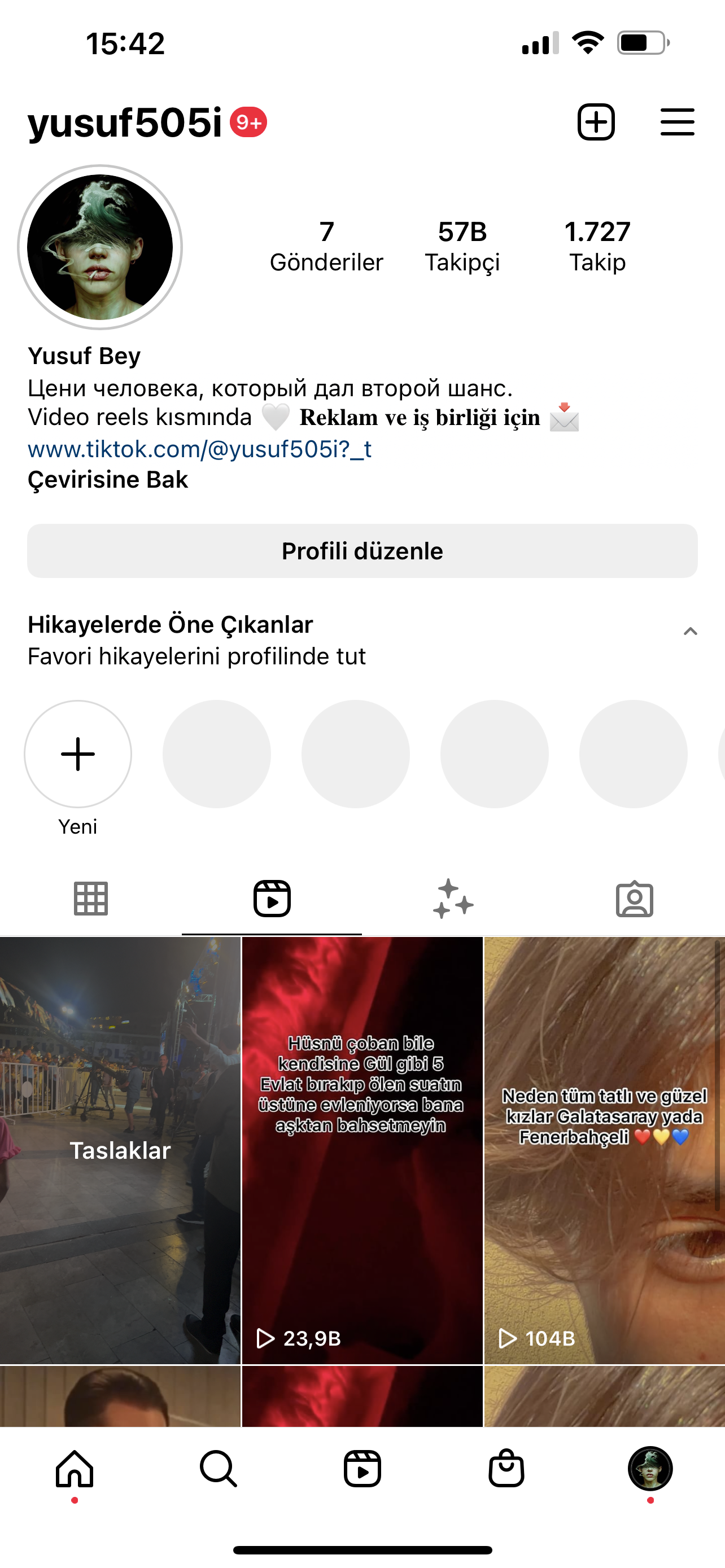View the 57B Takipçi followers list

click(462, 247)
